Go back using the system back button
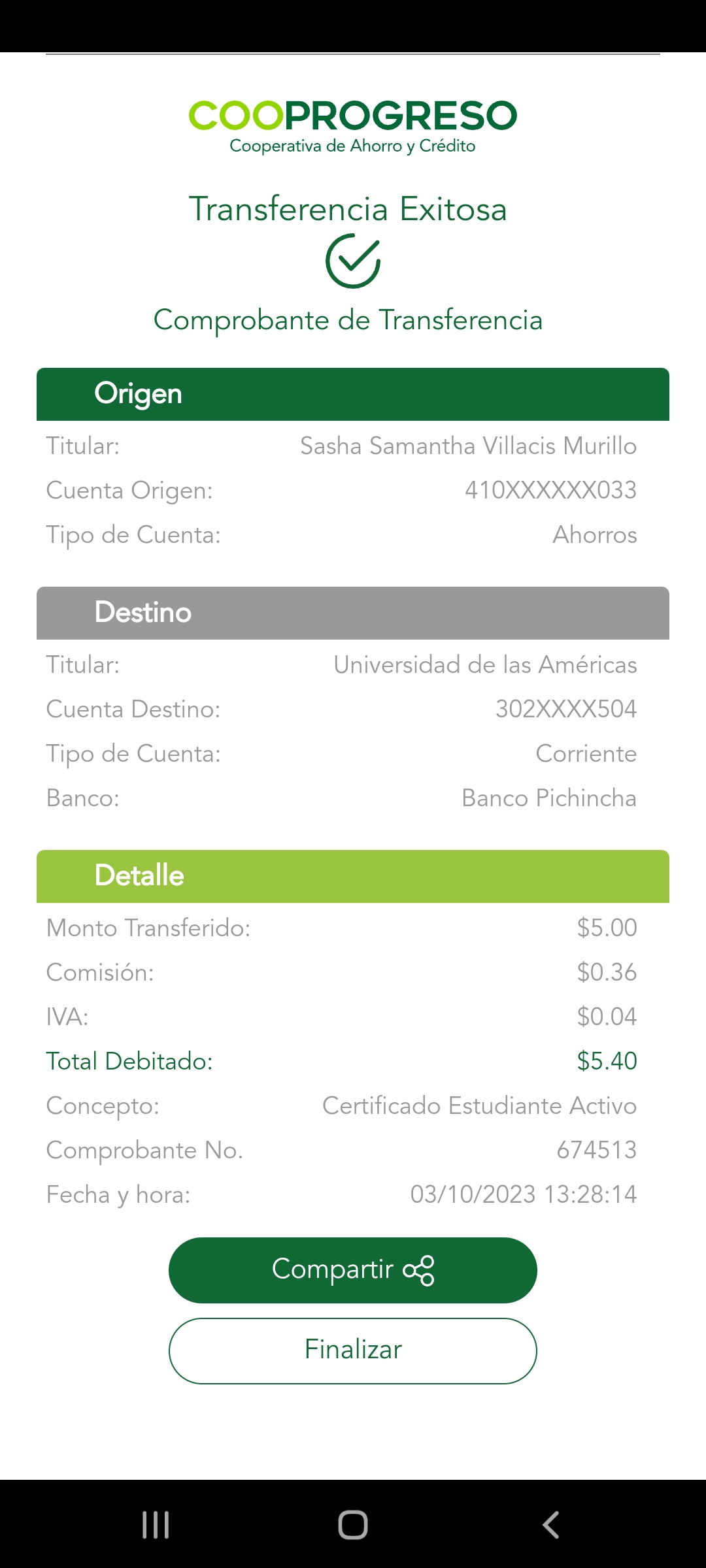 click(x=550, y=1525)
